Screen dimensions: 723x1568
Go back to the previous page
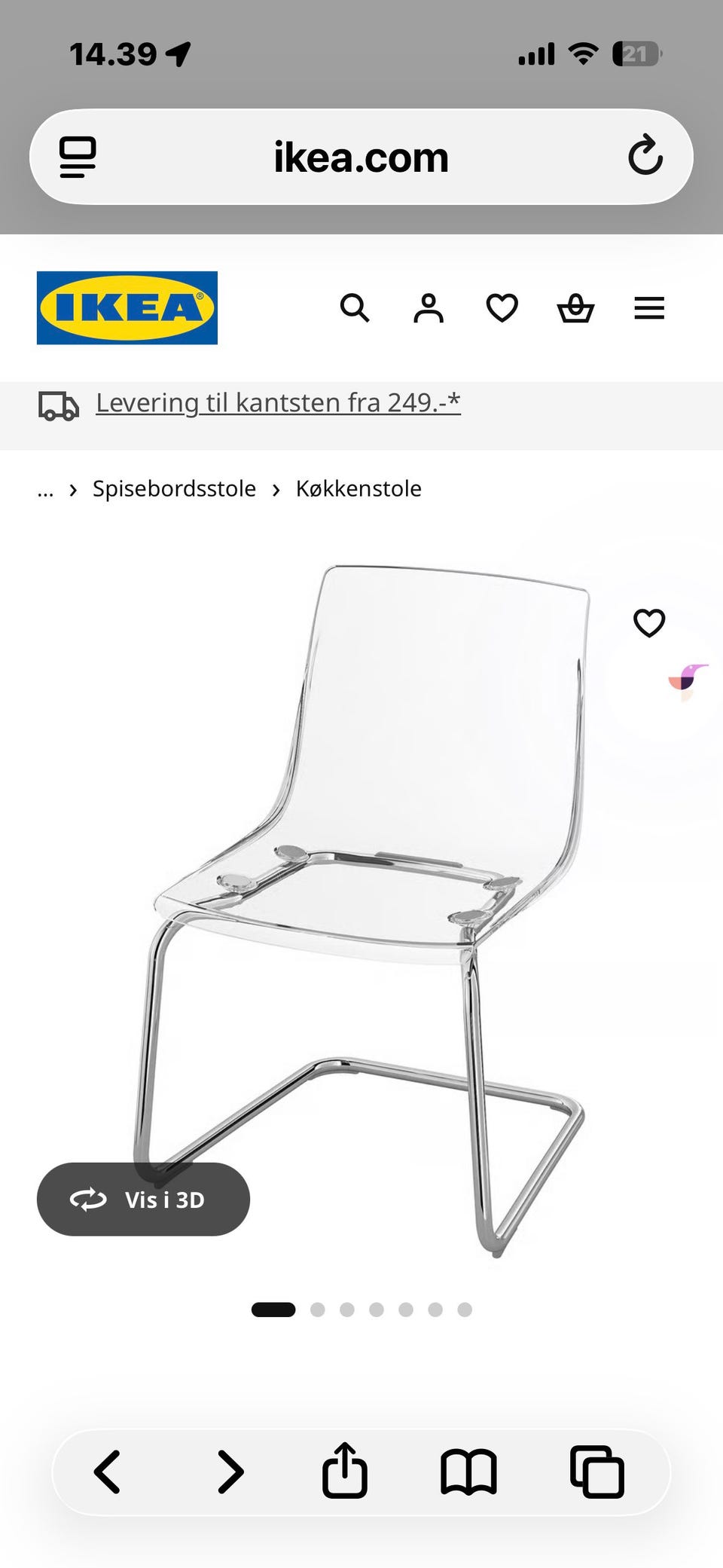click(x=107, y=1470)
